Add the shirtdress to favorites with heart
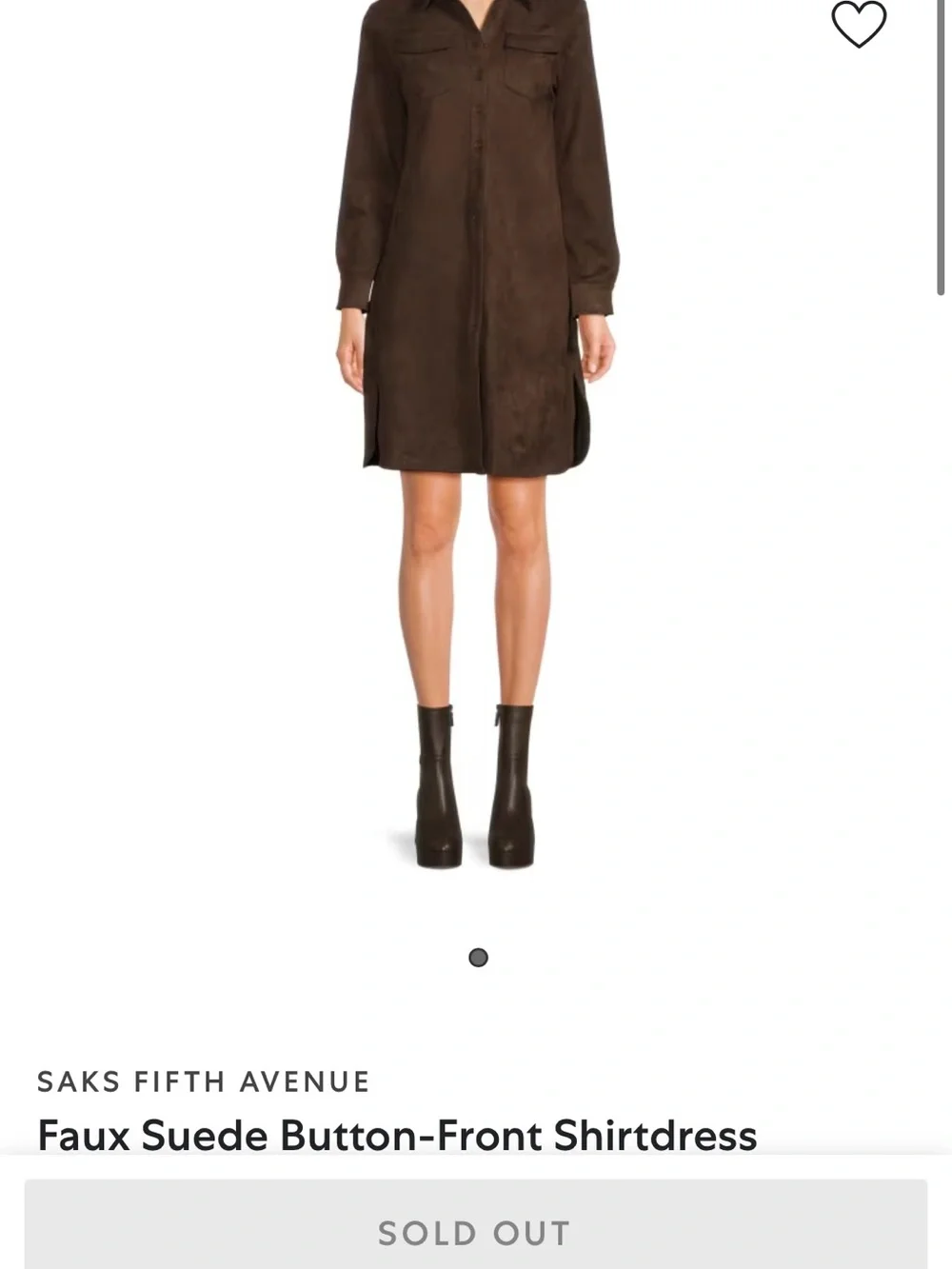Viewport: 952px width, 1269px height. [x=859, y=24]
